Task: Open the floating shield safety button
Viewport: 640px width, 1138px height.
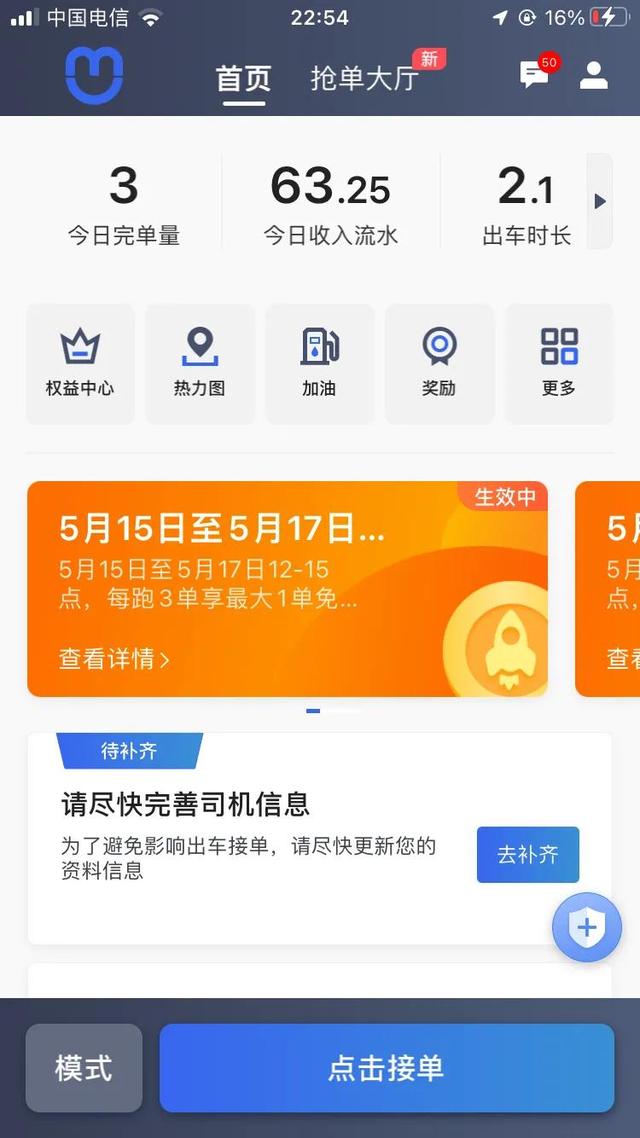Action: [x=587, y=928]
